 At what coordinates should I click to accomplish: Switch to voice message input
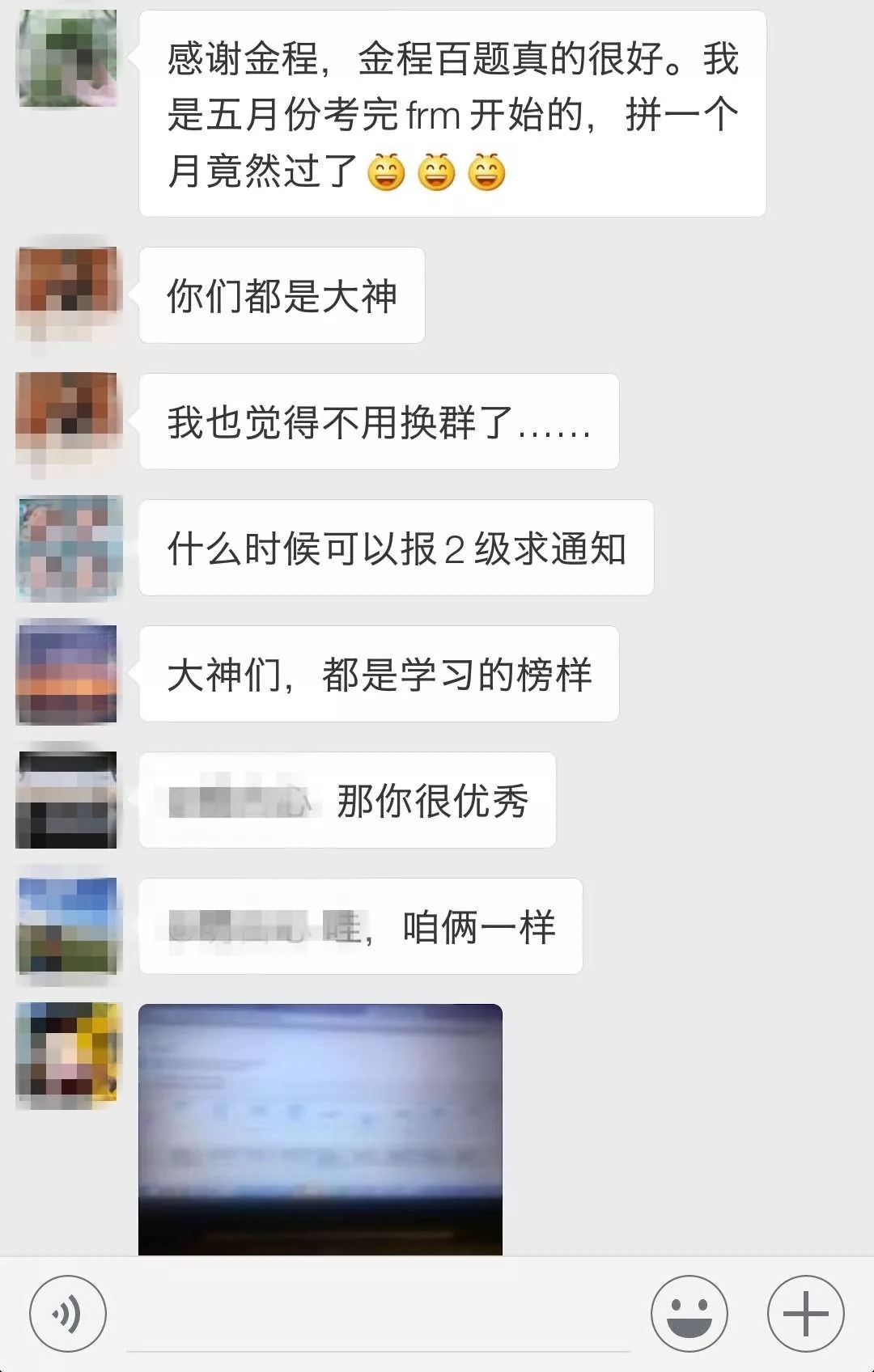(x=68, y=1314)
